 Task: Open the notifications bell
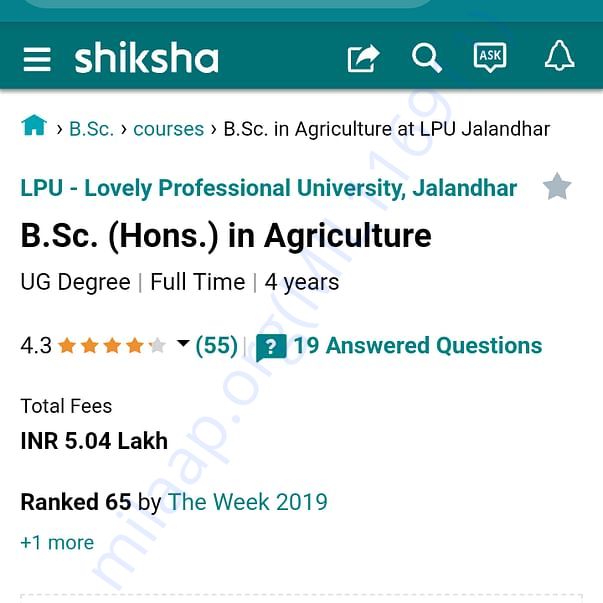coord(559,57)
